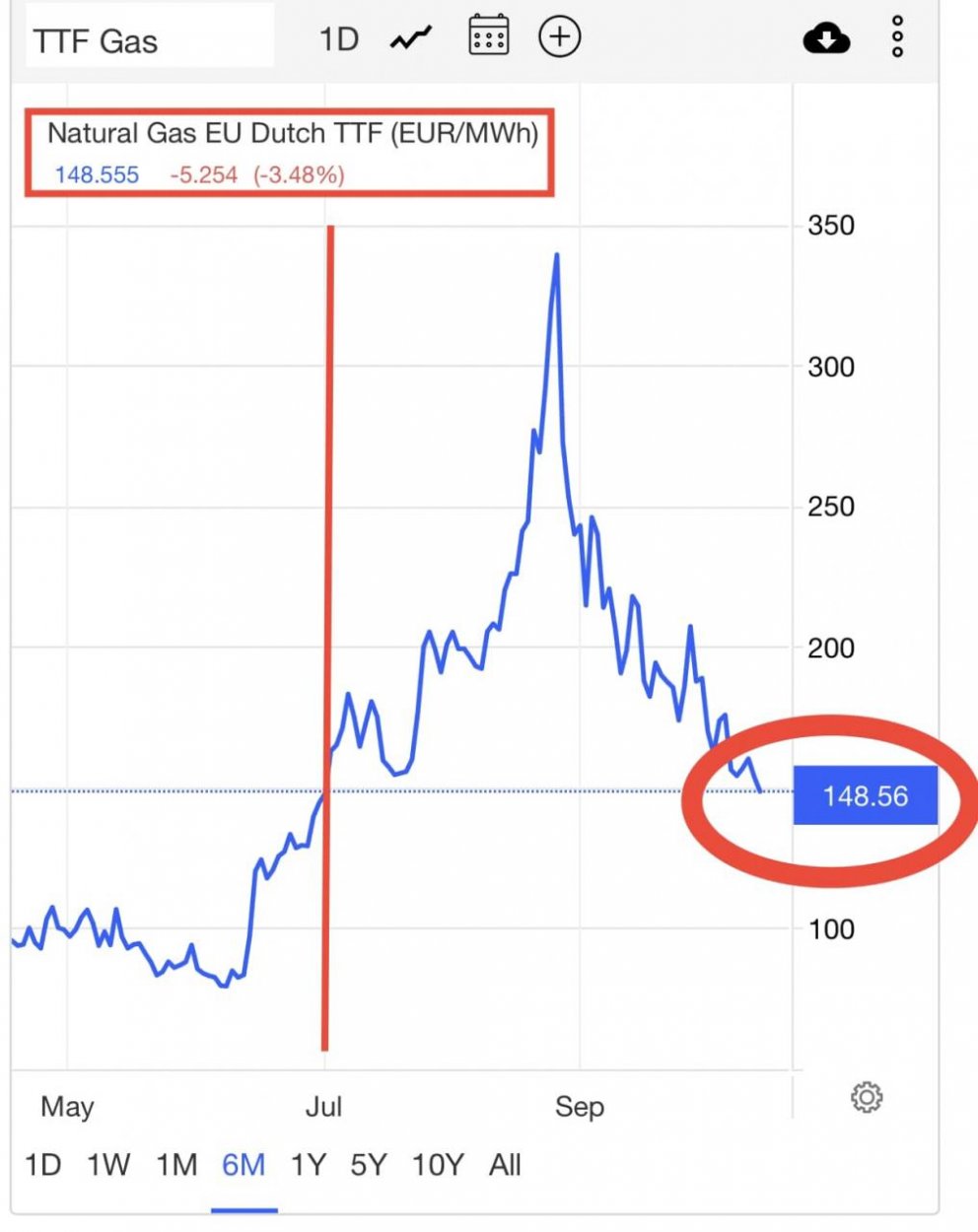The height and width of the screenshot is (1232, 978).
Task: Tap the TTF Gas symbol field
Action: [148, 41]
